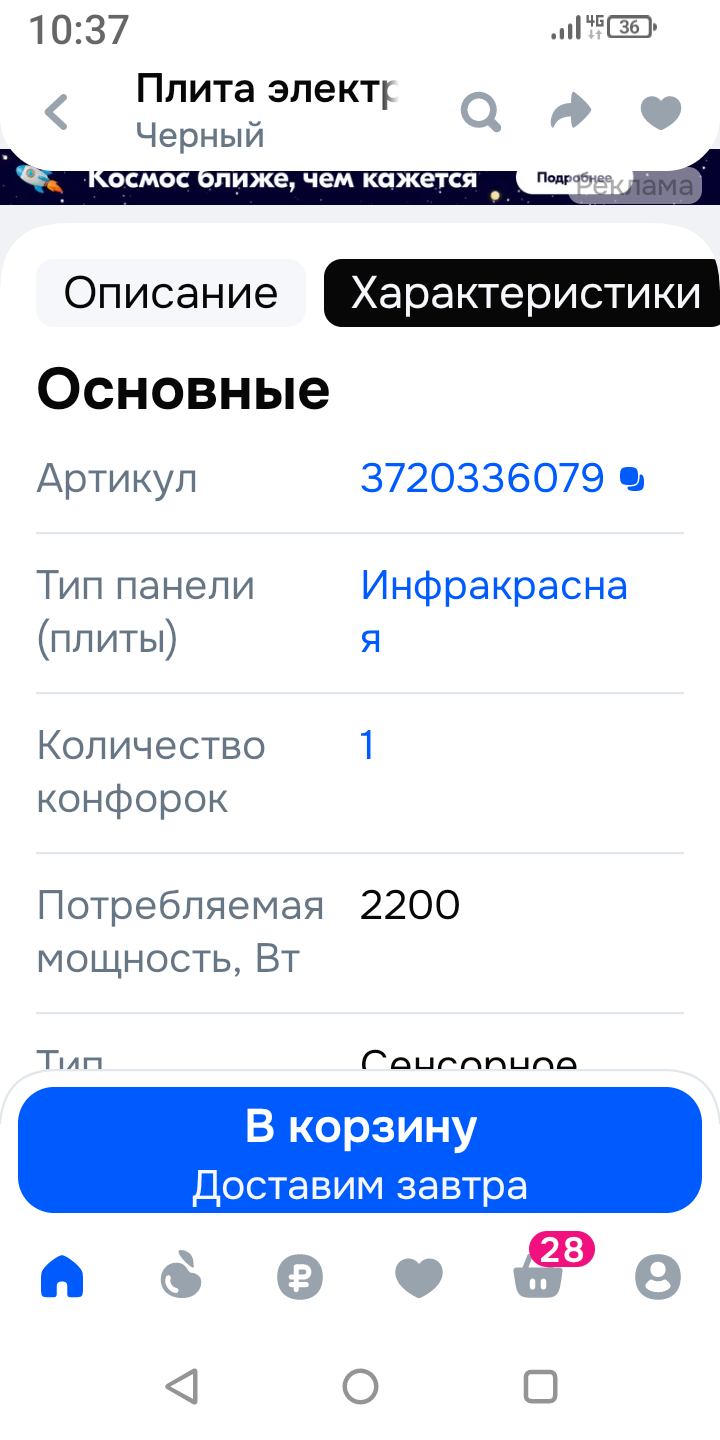Open search from the top bar

coord(480,112)
